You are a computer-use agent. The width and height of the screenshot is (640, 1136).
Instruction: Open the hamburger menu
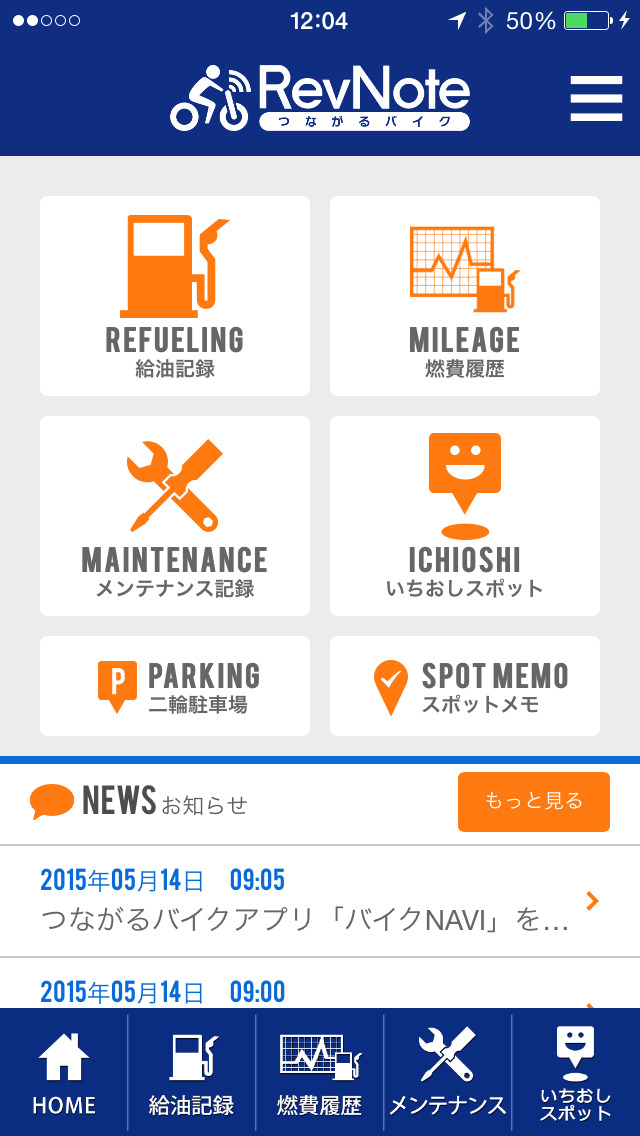pos(596,99)
